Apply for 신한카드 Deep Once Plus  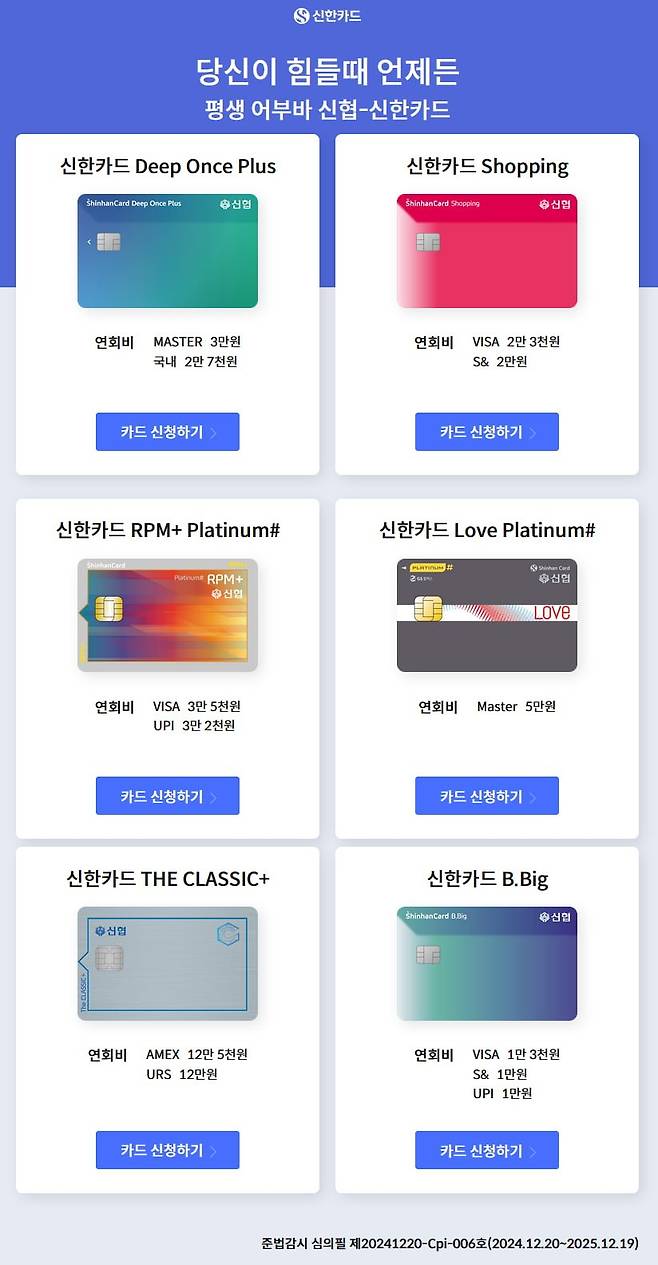(167, 432)
